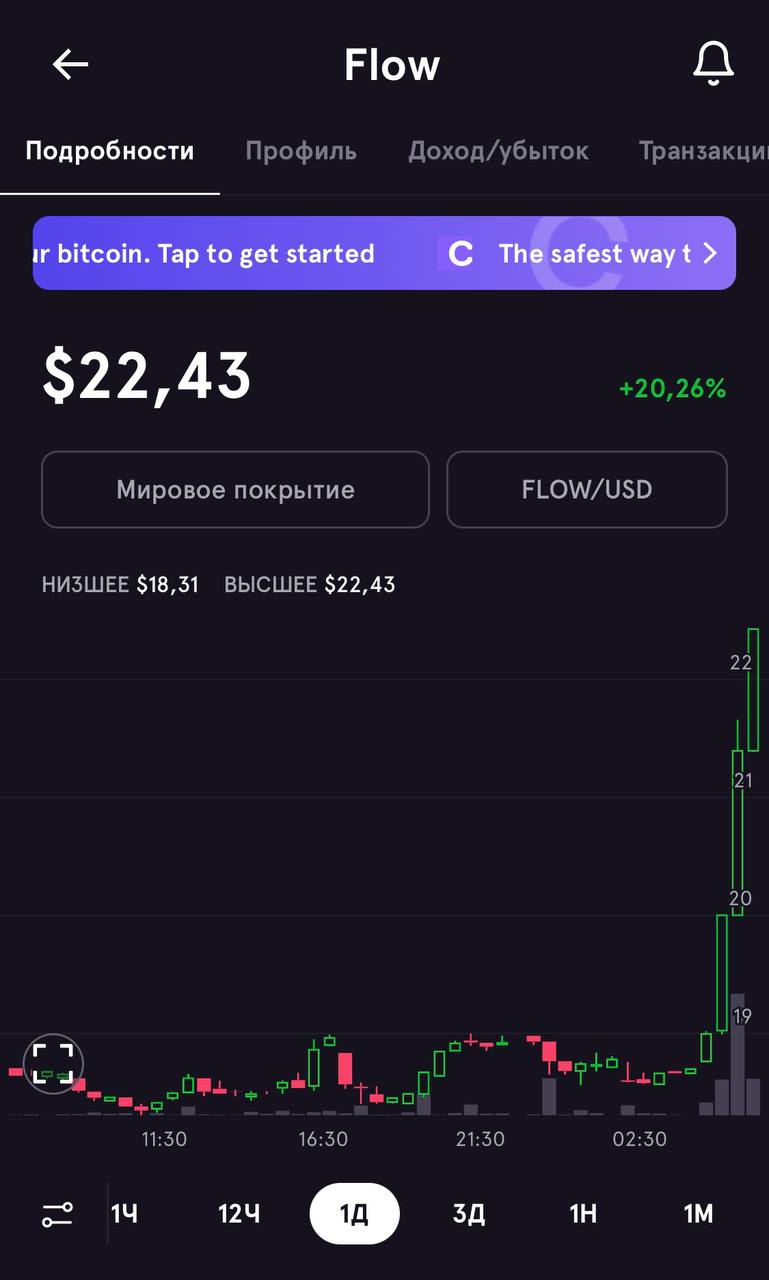Switch chart to 3Д range
769x1280 pixels.
pyautogui.click(x=469, y=1214)
